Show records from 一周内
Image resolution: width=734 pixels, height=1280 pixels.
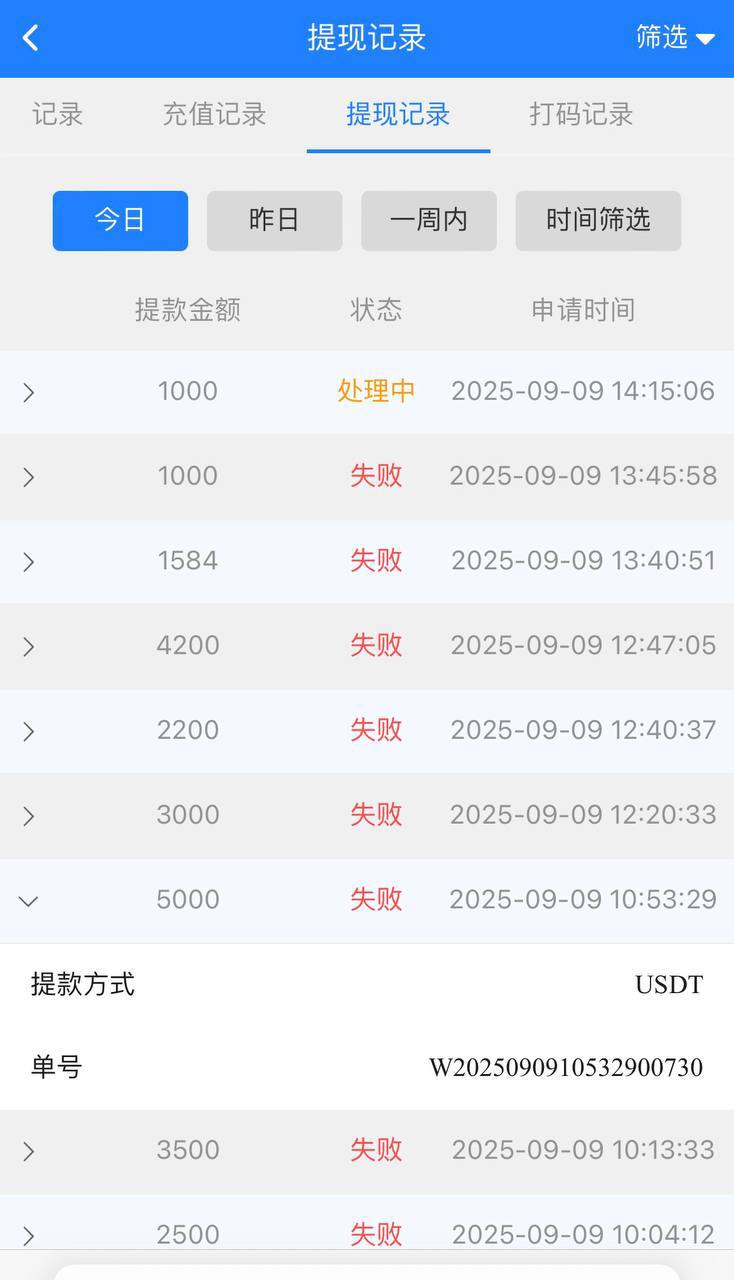pos(428,220)
